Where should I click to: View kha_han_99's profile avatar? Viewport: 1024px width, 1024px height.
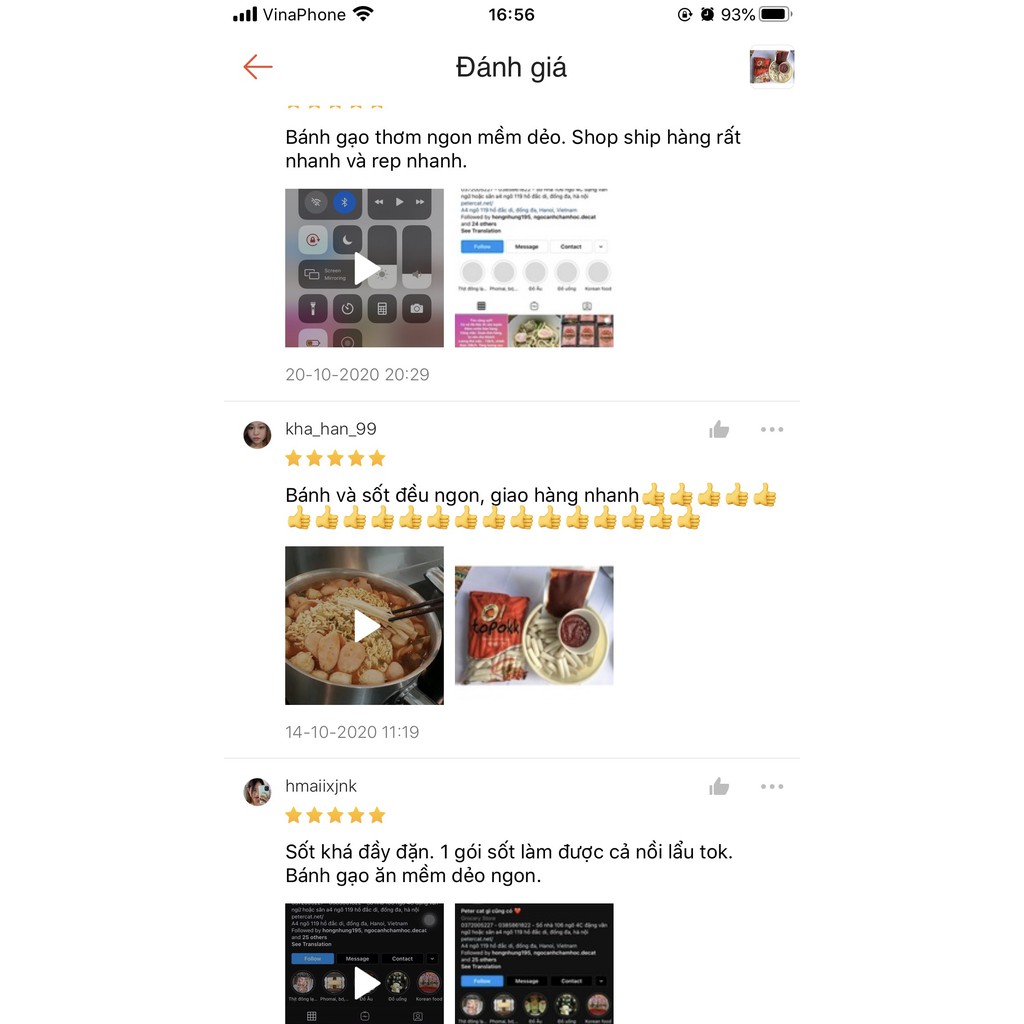257,435
